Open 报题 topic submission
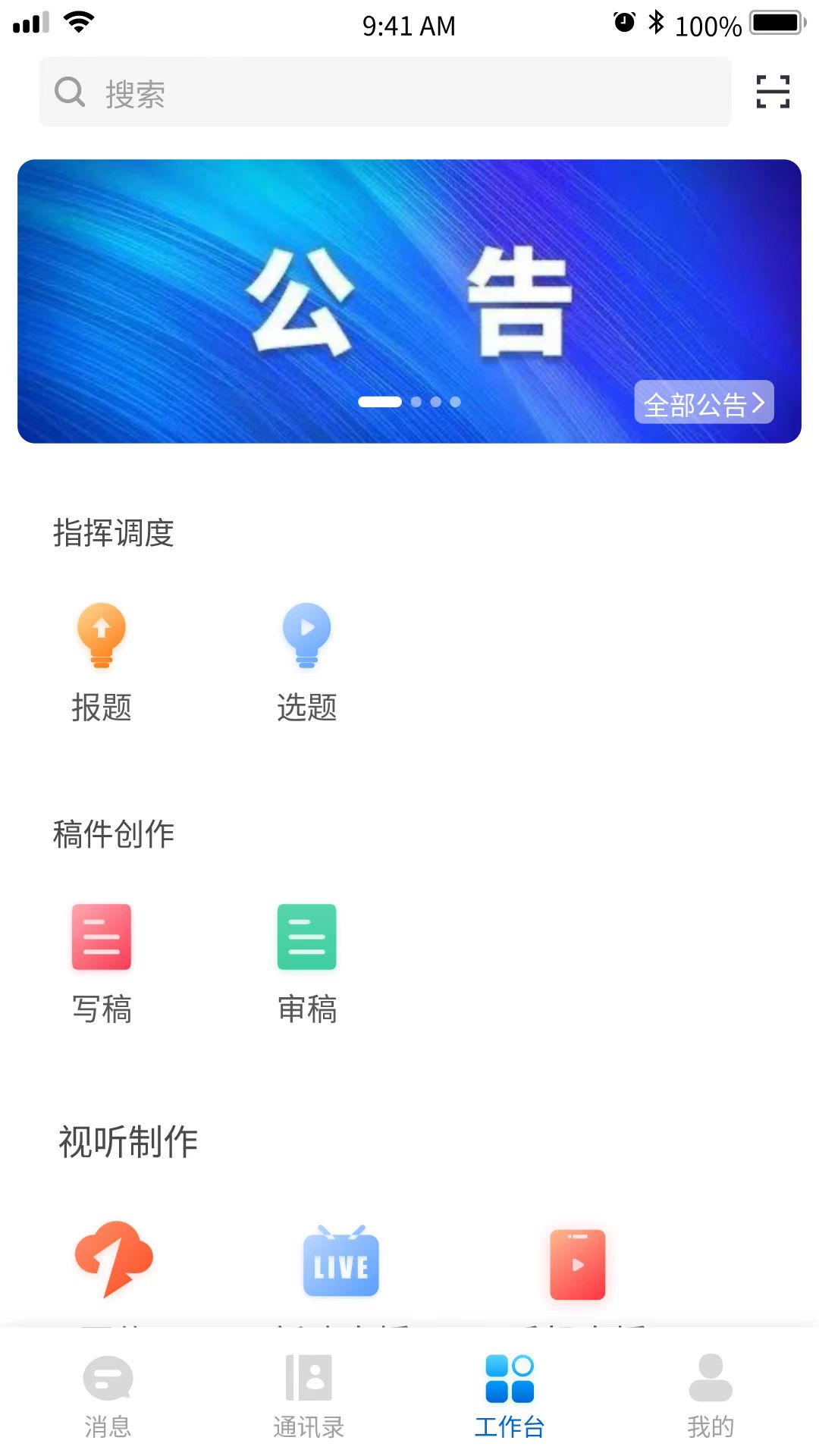819x1456 pixels. coord(102,660)
